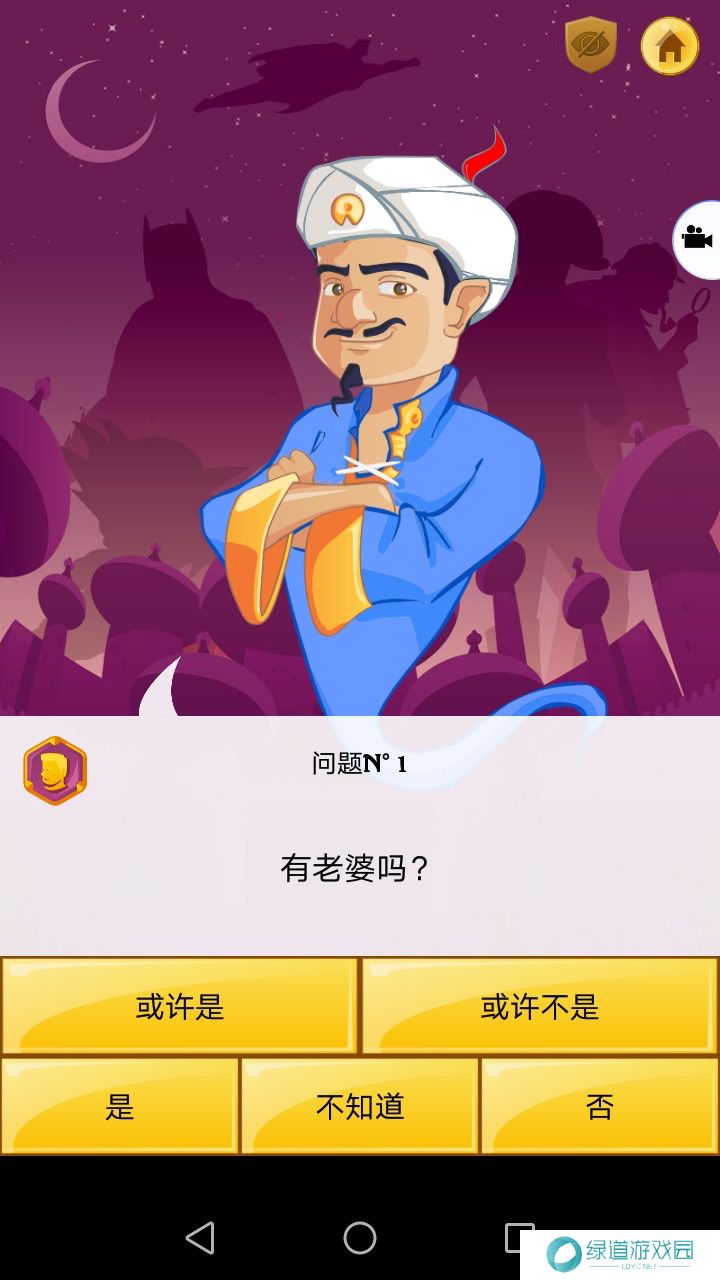Toggle the shield eye filter icon
This screenshot has height=1280, width=720.
(591, 45)
